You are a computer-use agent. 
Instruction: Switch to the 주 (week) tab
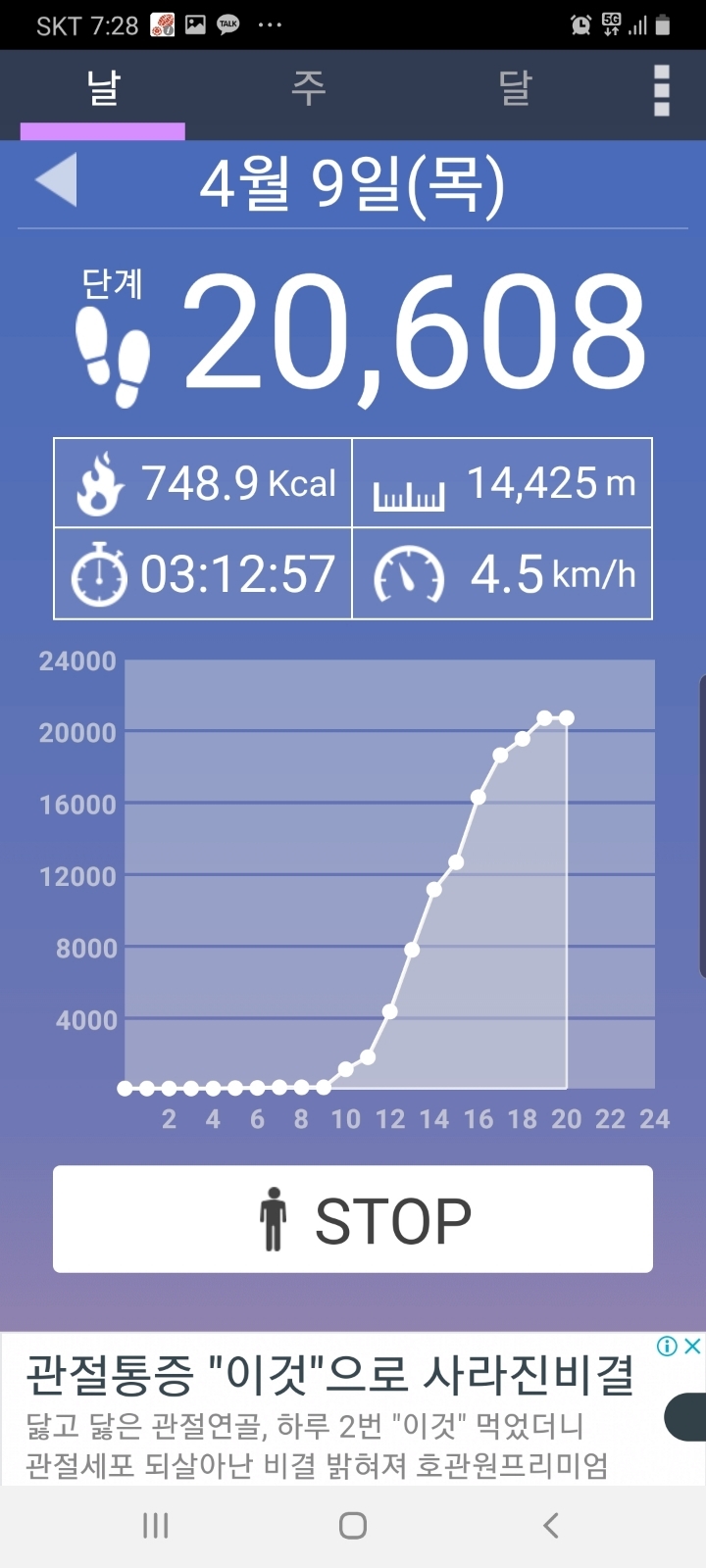click(x=308, y=90)
